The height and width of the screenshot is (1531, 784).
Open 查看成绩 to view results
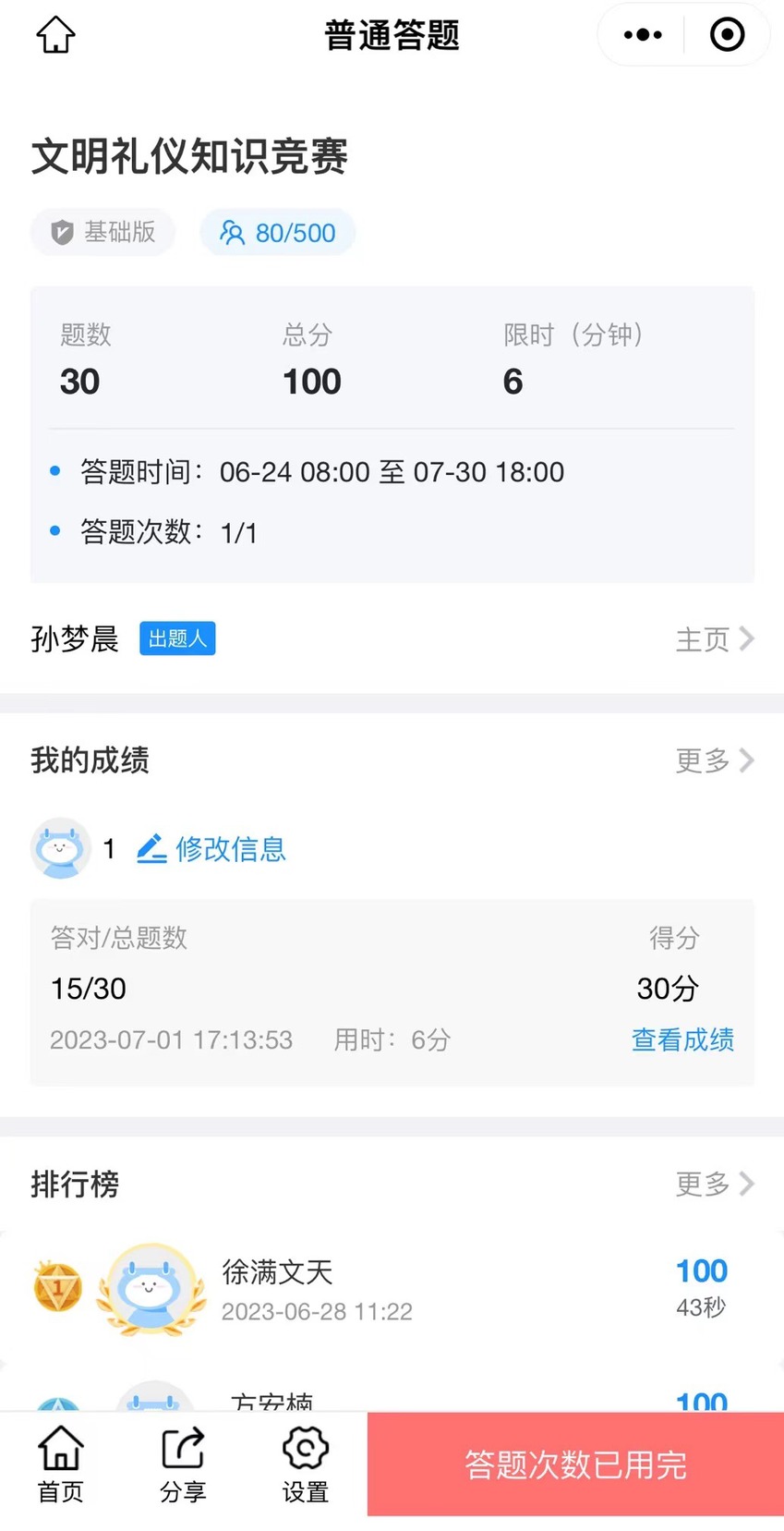[682, 1039]
